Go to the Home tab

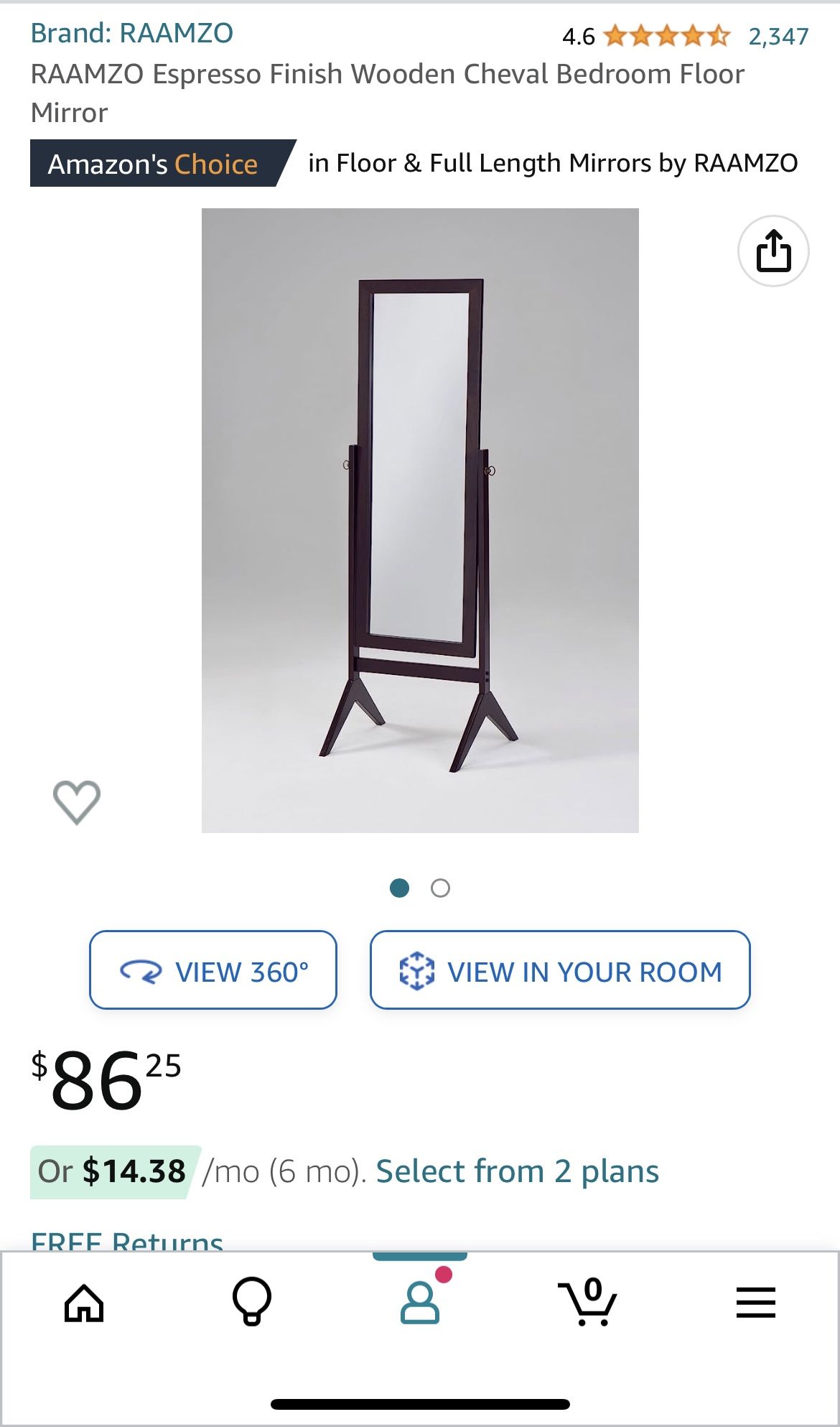(84, 1303)
